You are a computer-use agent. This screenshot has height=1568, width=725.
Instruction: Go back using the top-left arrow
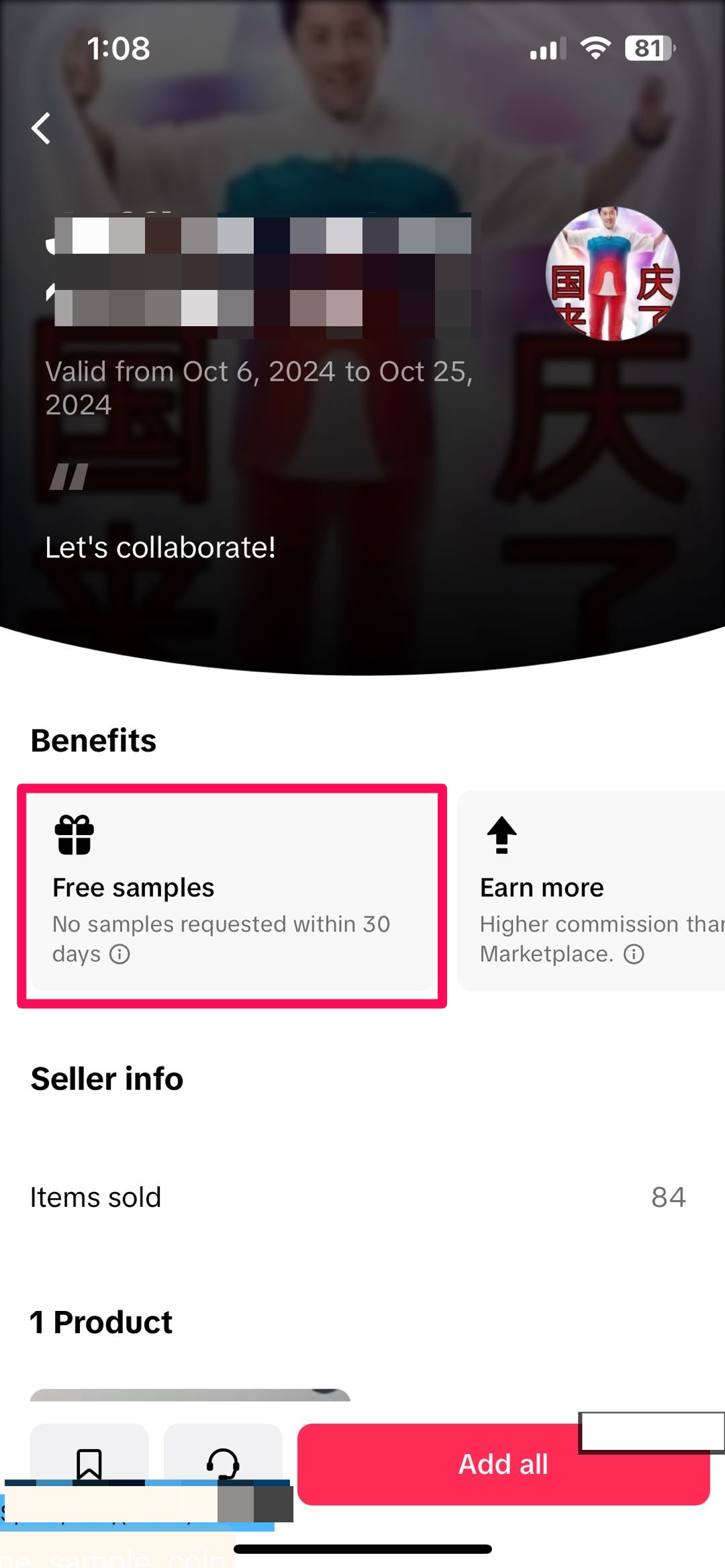[x=42, y=128]
